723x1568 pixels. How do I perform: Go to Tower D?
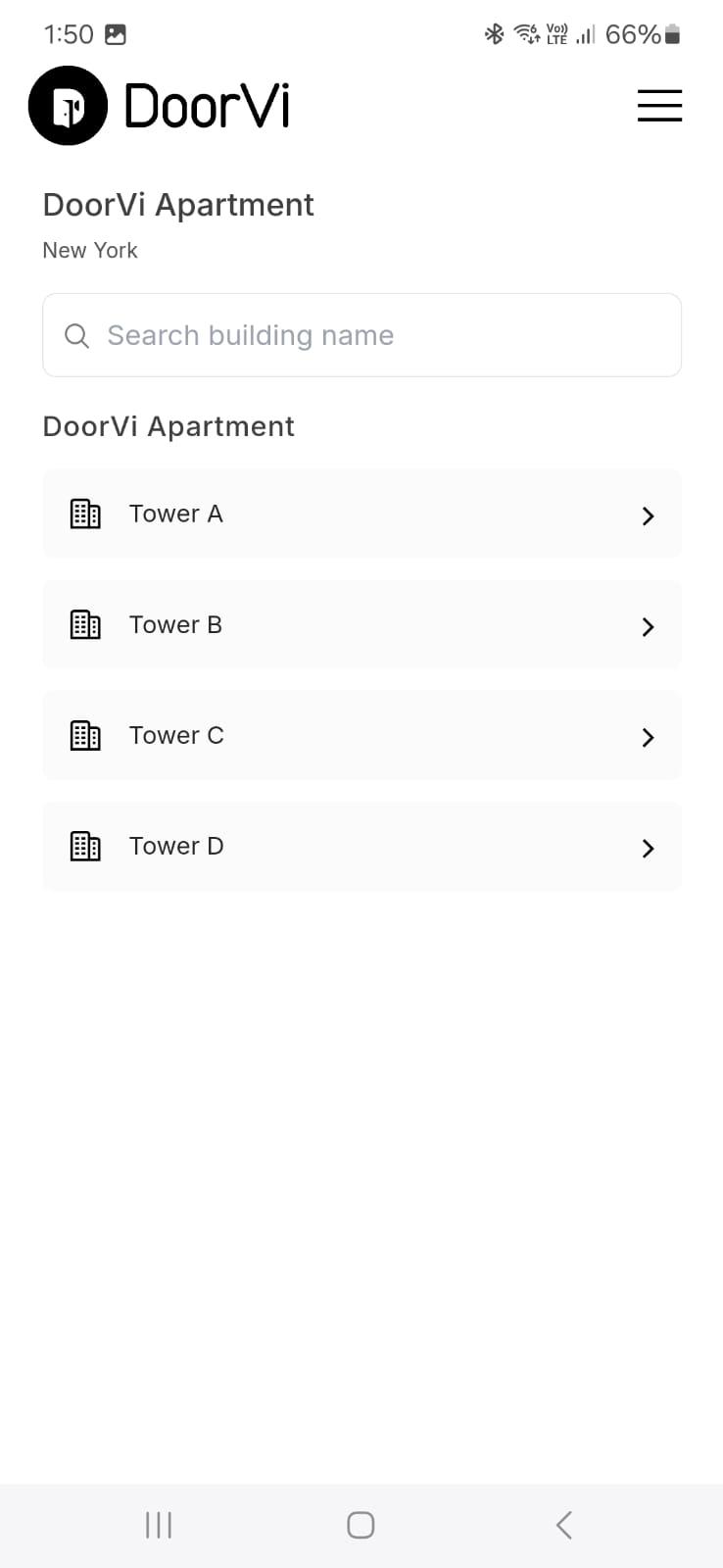(x=361, y=847)
